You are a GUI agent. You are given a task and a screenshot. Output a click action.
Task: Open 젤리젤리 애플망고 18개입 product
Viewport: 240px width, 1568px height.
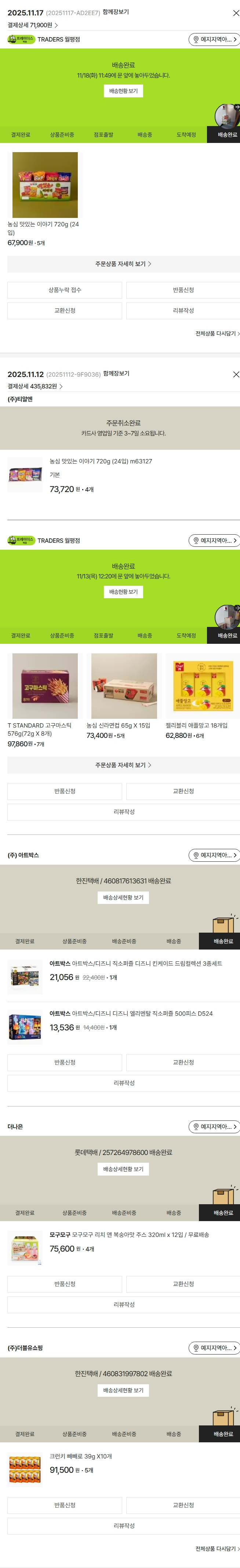202,686
